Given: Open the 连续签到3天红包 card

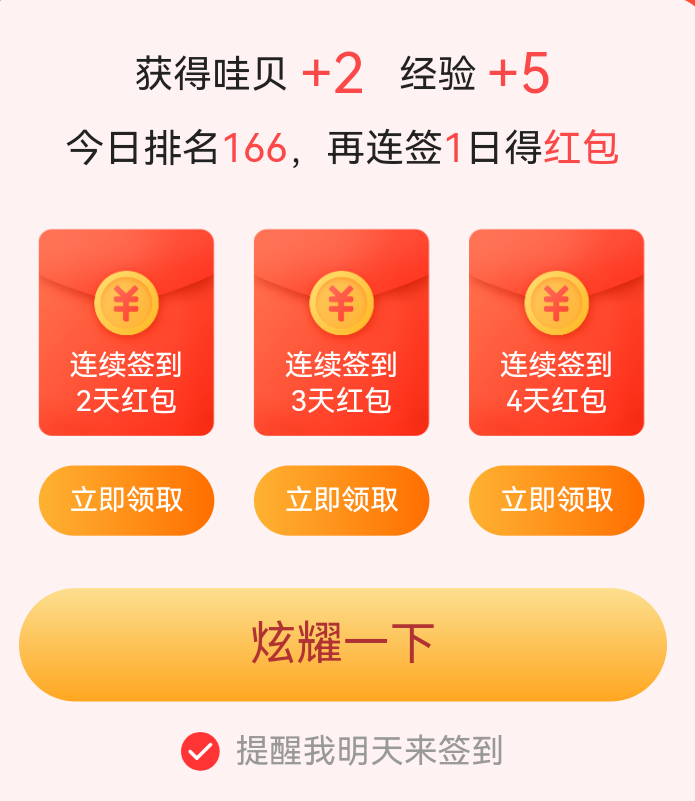Looking at the screenshot, I should (341, 333).
